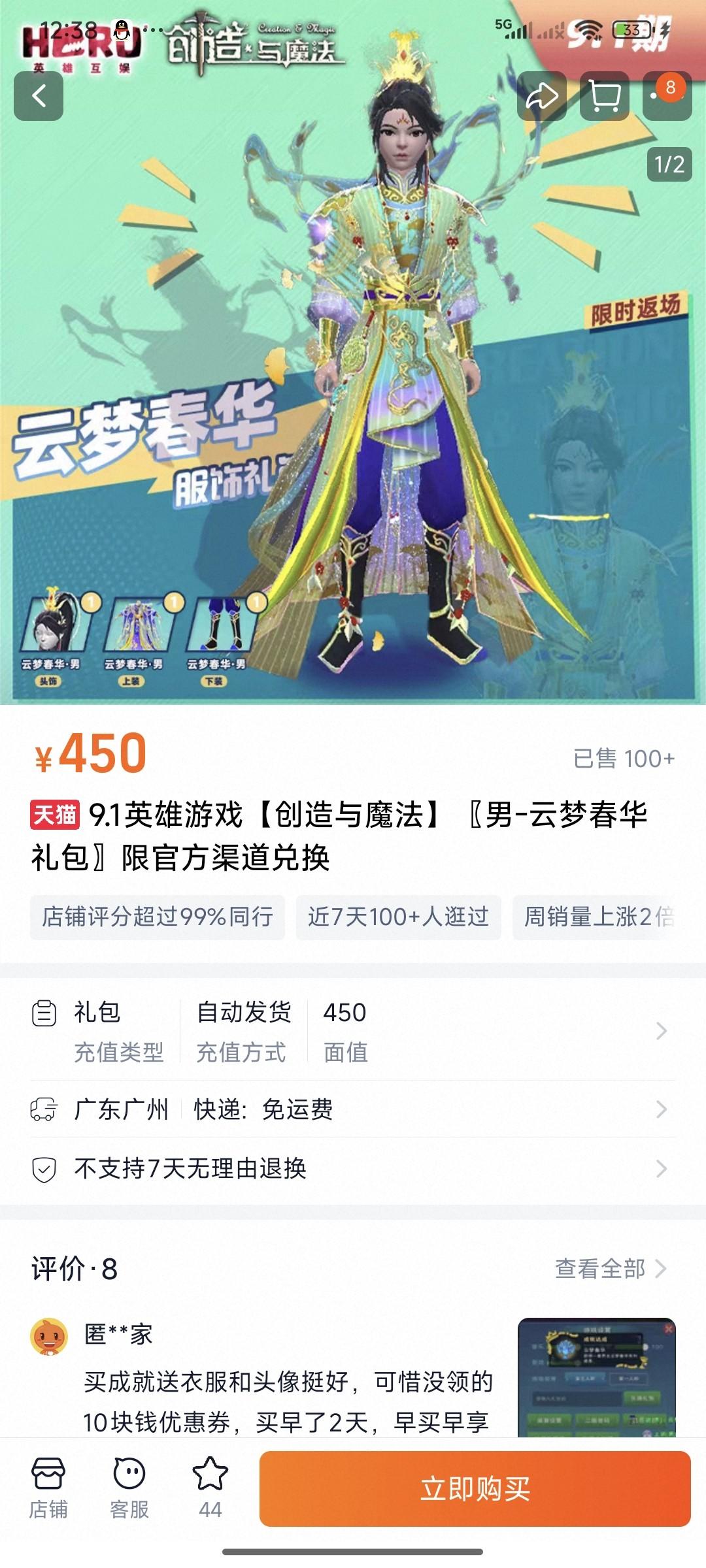Share this product listing
This screenshot has height=1568, width=706.
(542, 96)
